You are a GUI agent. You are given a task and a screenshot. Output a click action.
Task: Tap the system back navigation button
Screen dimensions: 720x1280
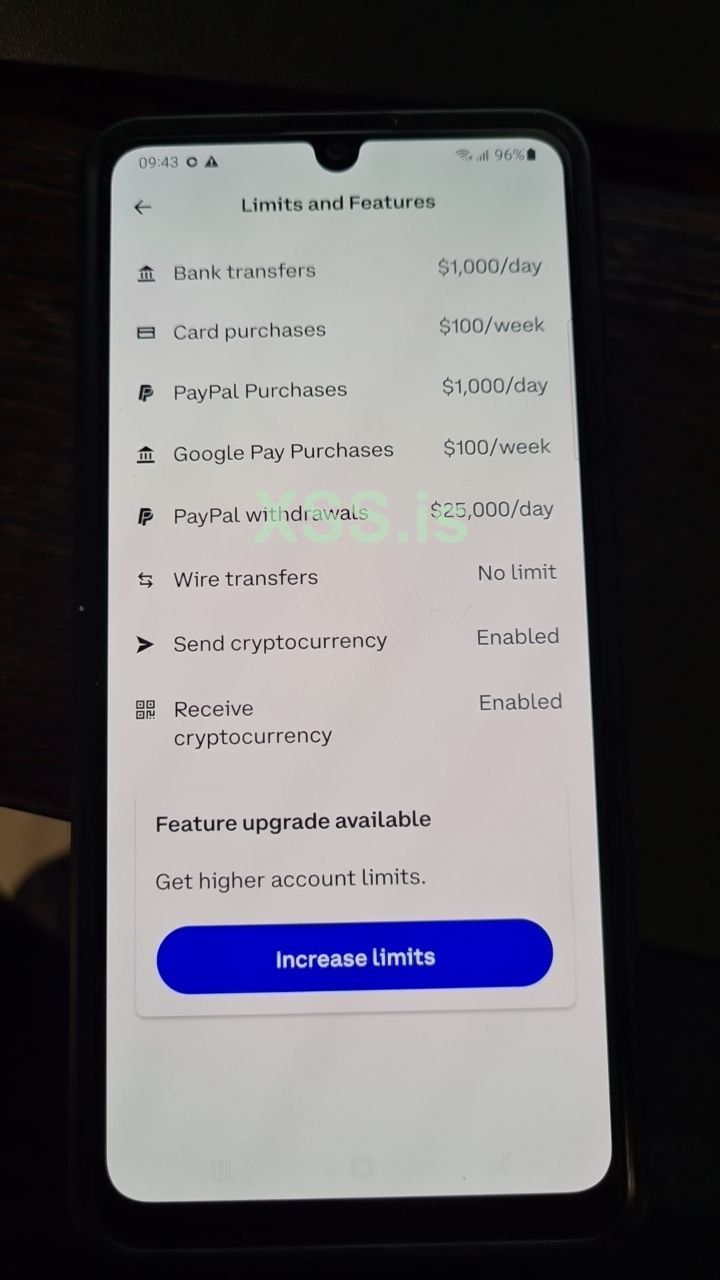coord(505,1163)
